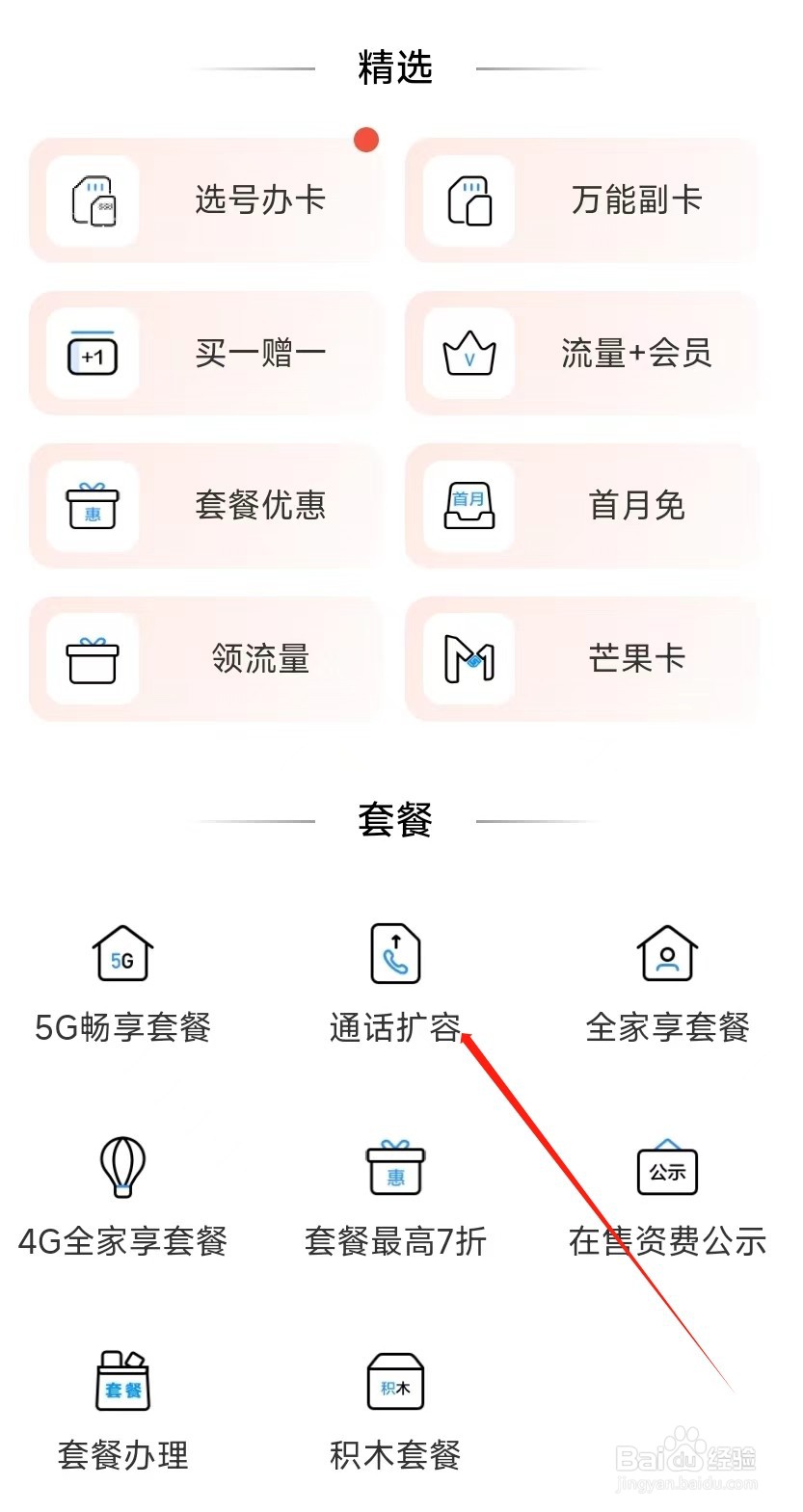Click the 在售资费公示 notice icon
The width and height of the screenshot is (803, 1512).
(668, 1169)
